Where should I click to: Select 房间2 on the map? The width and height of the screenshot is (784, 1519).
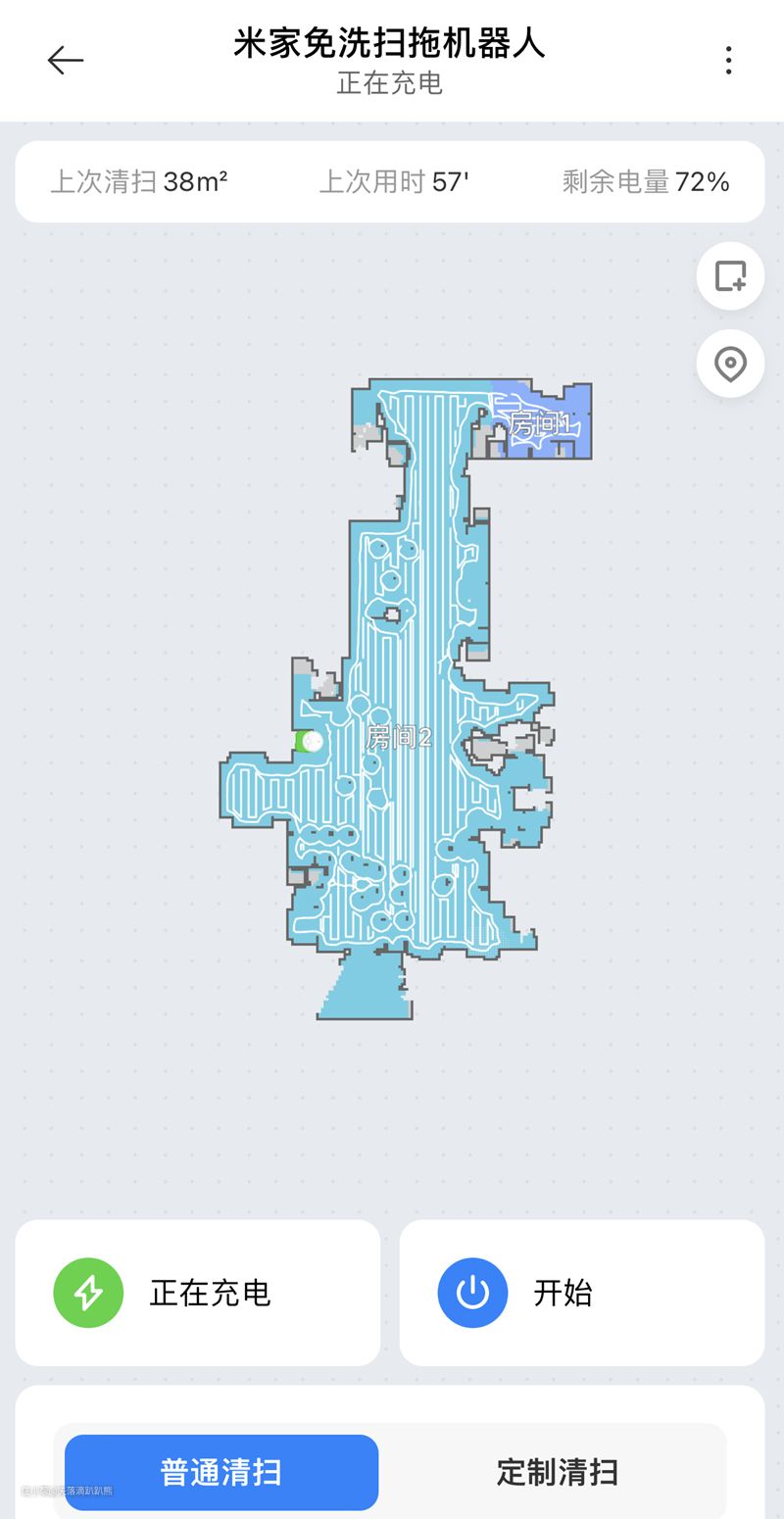pos(399,737)
